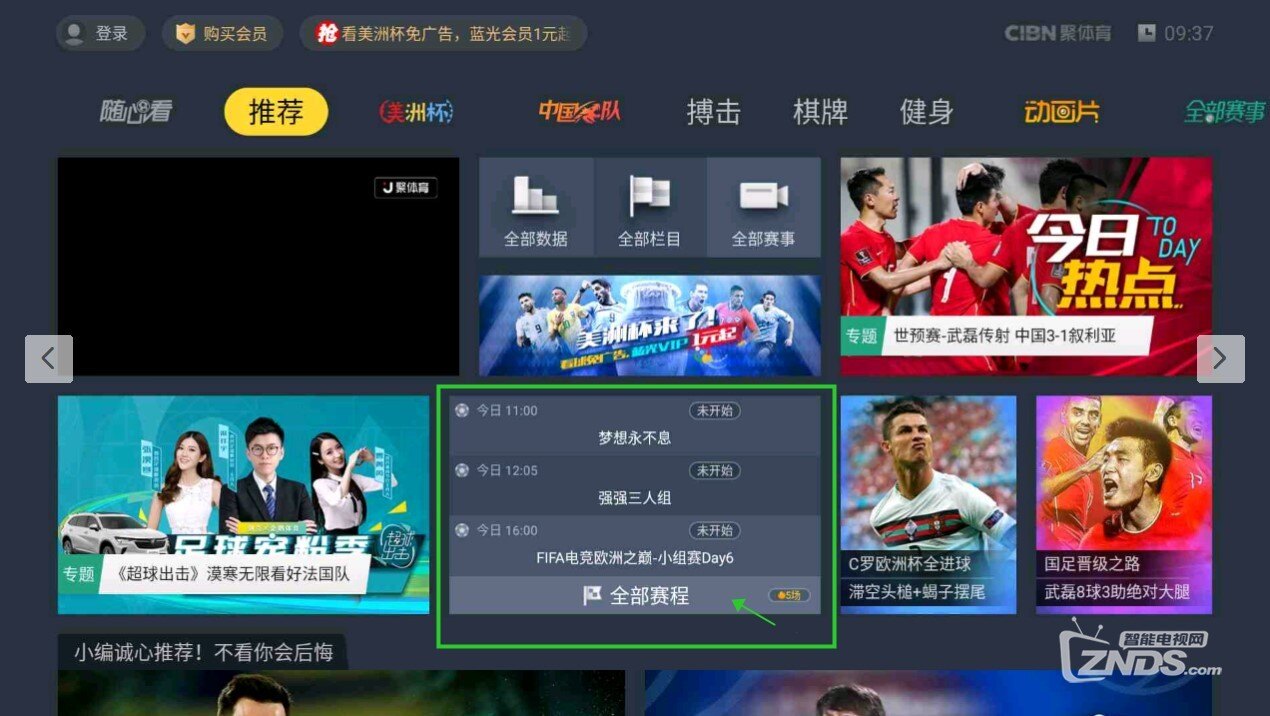
Task: Open the 美洲杯来了 VIP banner
Action: click(650, 325)
